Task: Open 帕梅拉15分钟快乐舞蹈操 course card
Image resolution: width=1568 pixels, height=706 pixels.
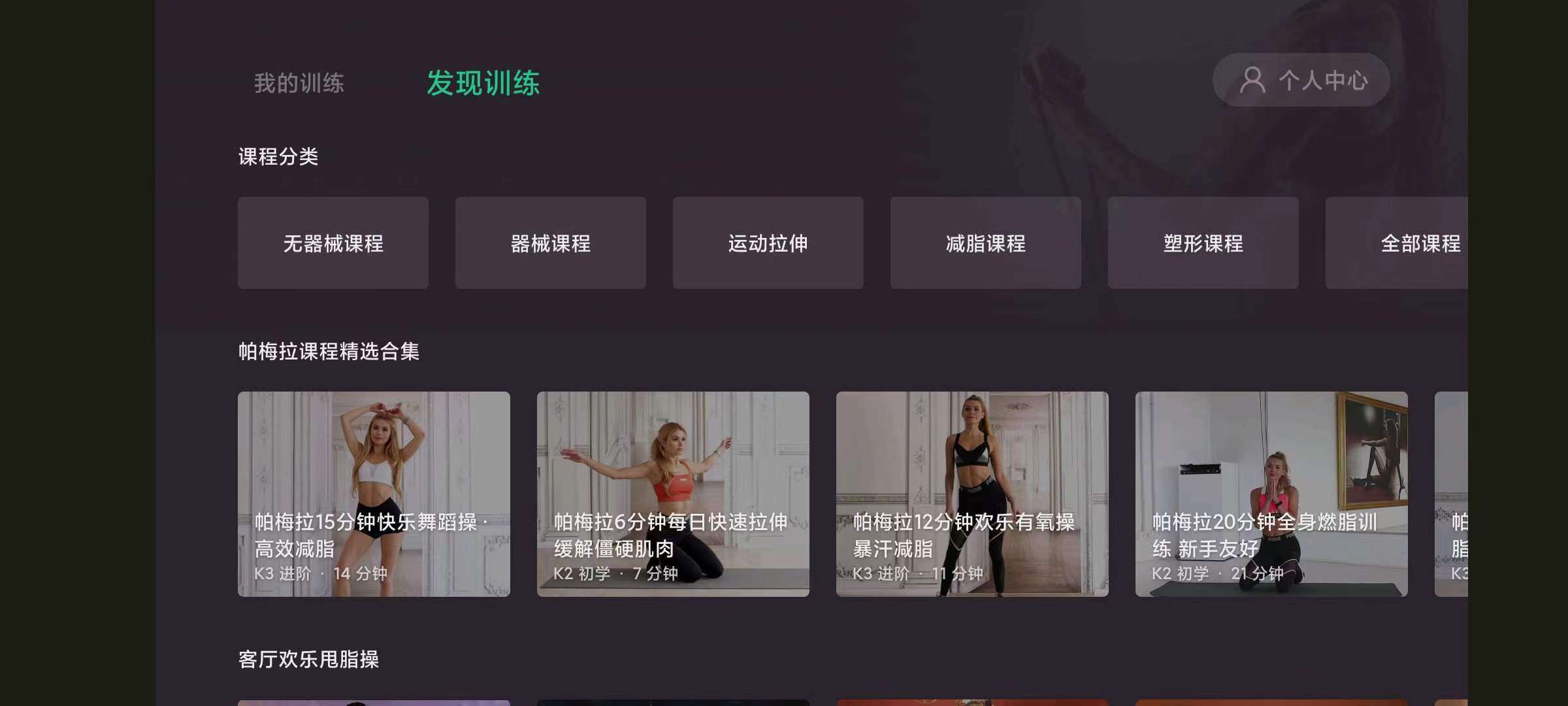Action: pyautogui.click(x=374, y=494)
